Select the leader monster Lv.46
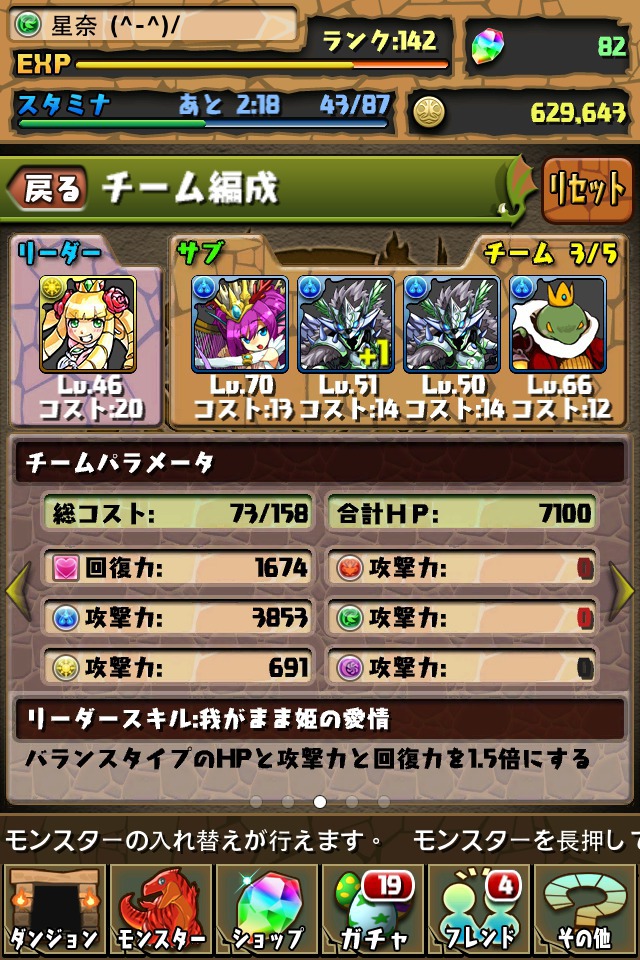The image size is (640, 960). click(x=87, y=324)
